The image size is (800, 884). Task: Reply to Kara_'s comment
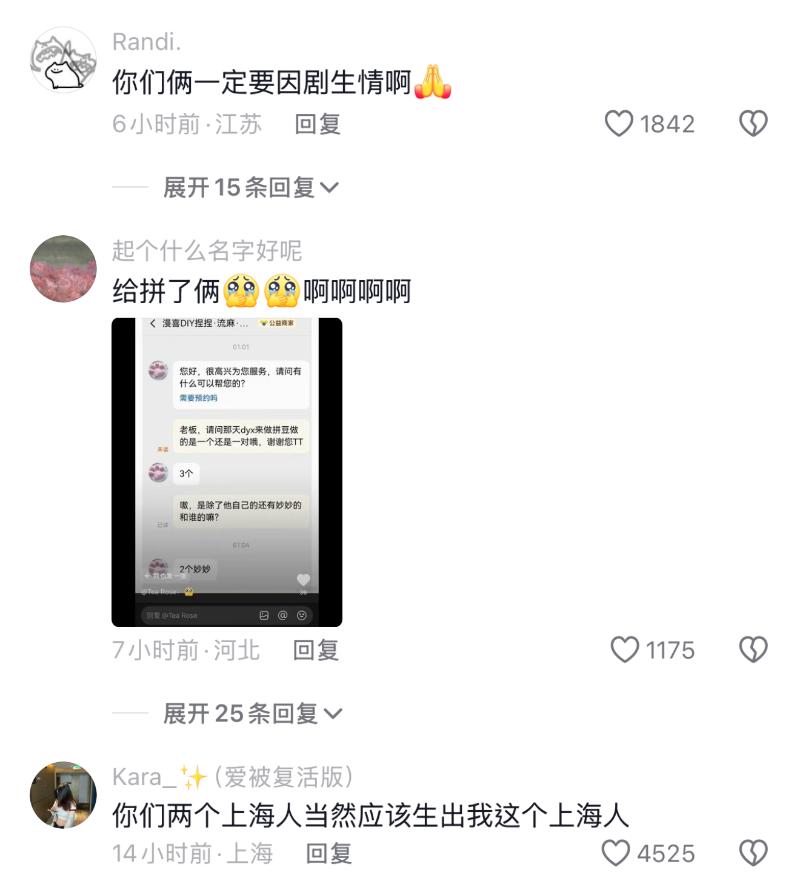tap(329, 853)
